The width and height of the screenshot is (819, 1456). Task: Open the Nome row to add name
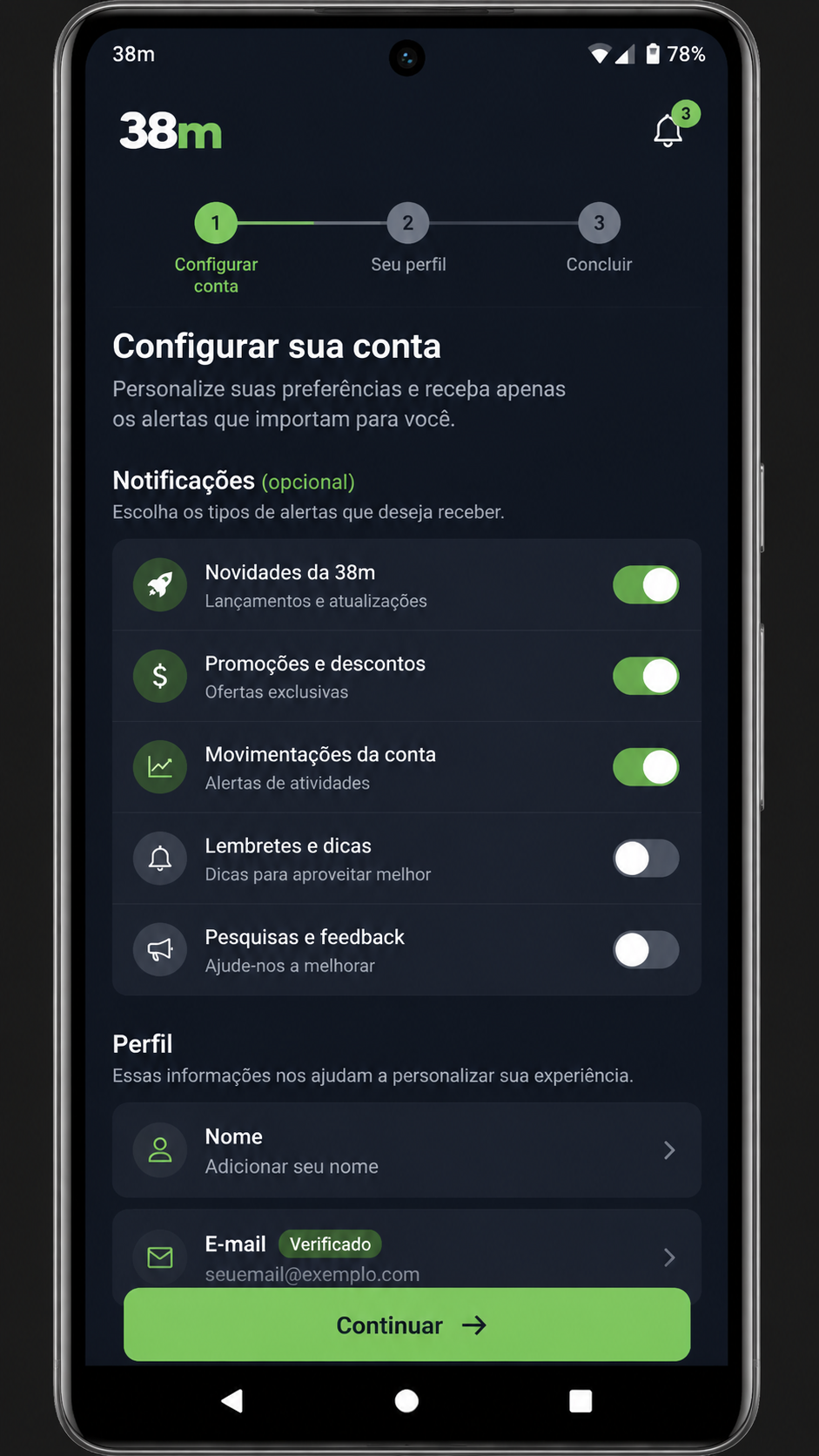406,1150
